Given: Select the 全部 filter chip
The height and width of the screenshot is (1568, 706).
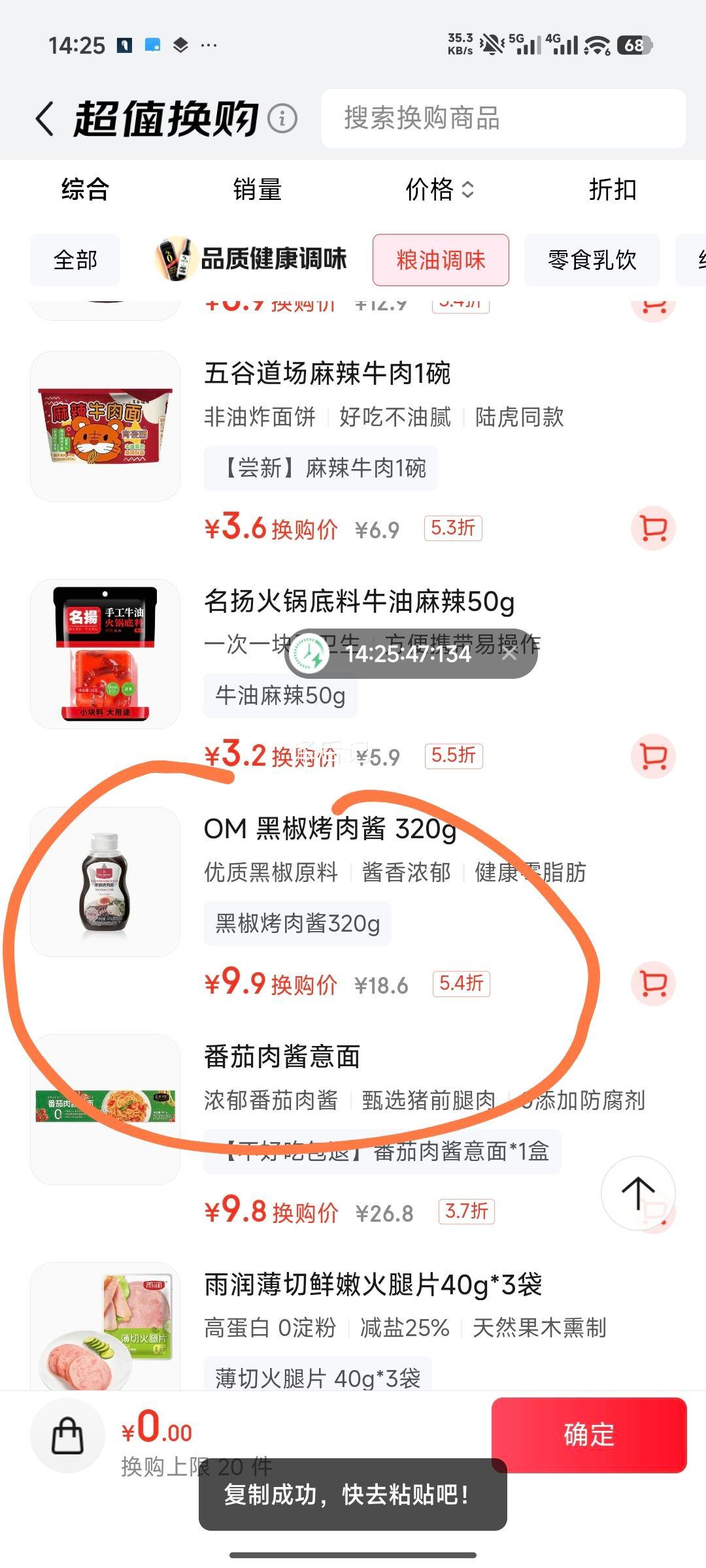Looking at the screenshot, I should pos(75,259).
